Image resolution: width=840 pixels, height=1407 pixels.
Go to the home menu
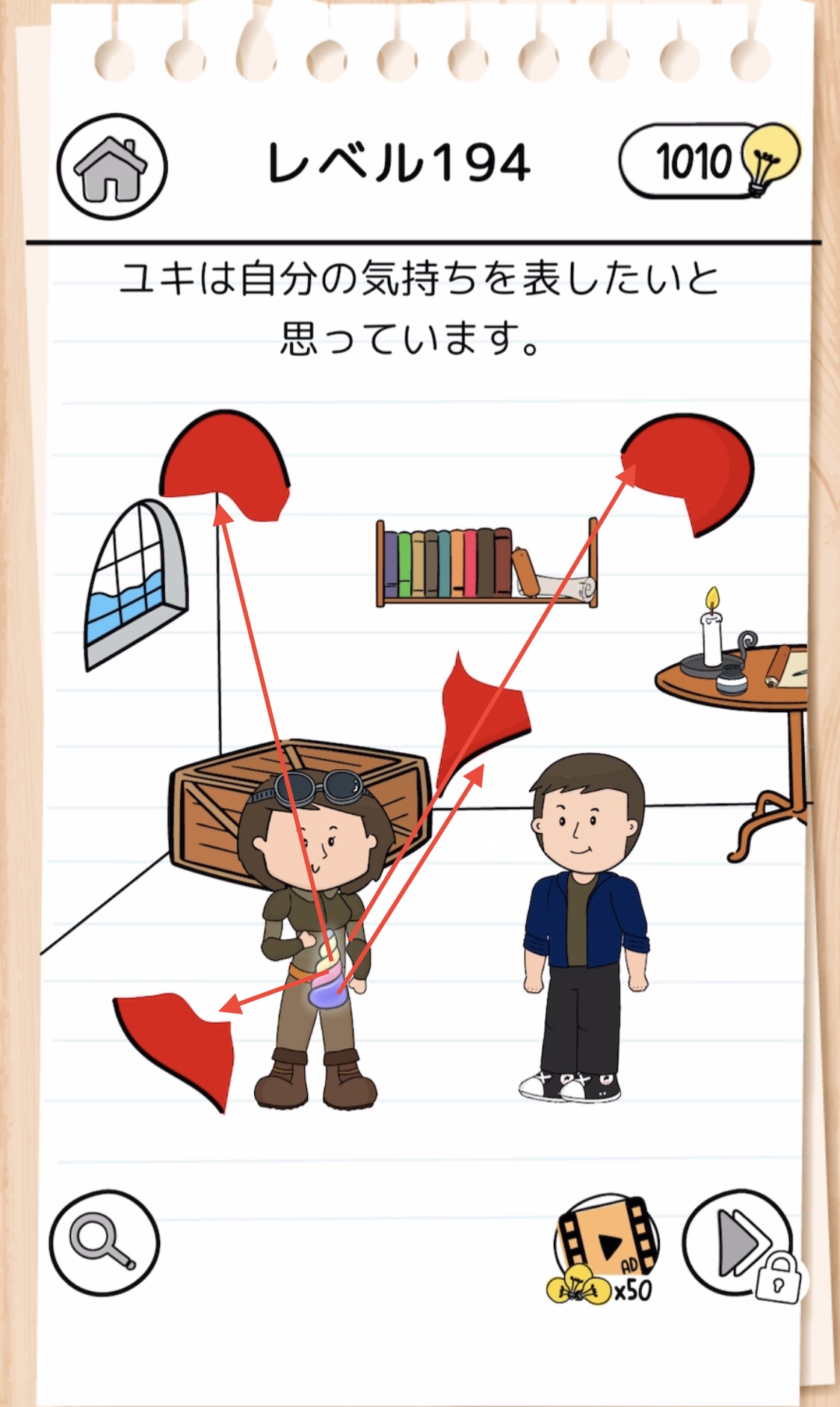point(112,167)
